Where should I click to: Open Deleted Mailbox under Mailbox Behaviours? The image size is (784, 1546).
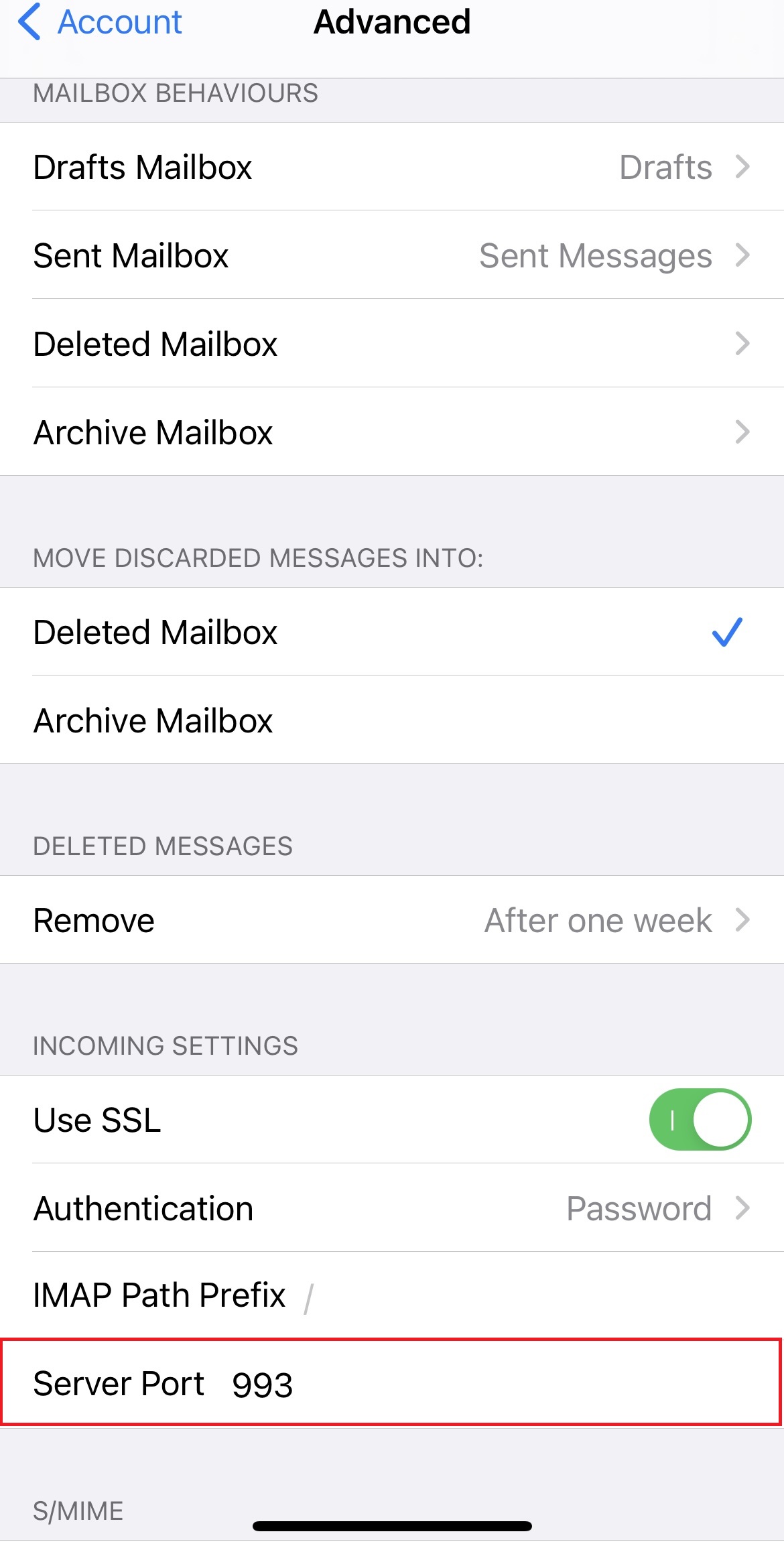click(x=392, y=344)
